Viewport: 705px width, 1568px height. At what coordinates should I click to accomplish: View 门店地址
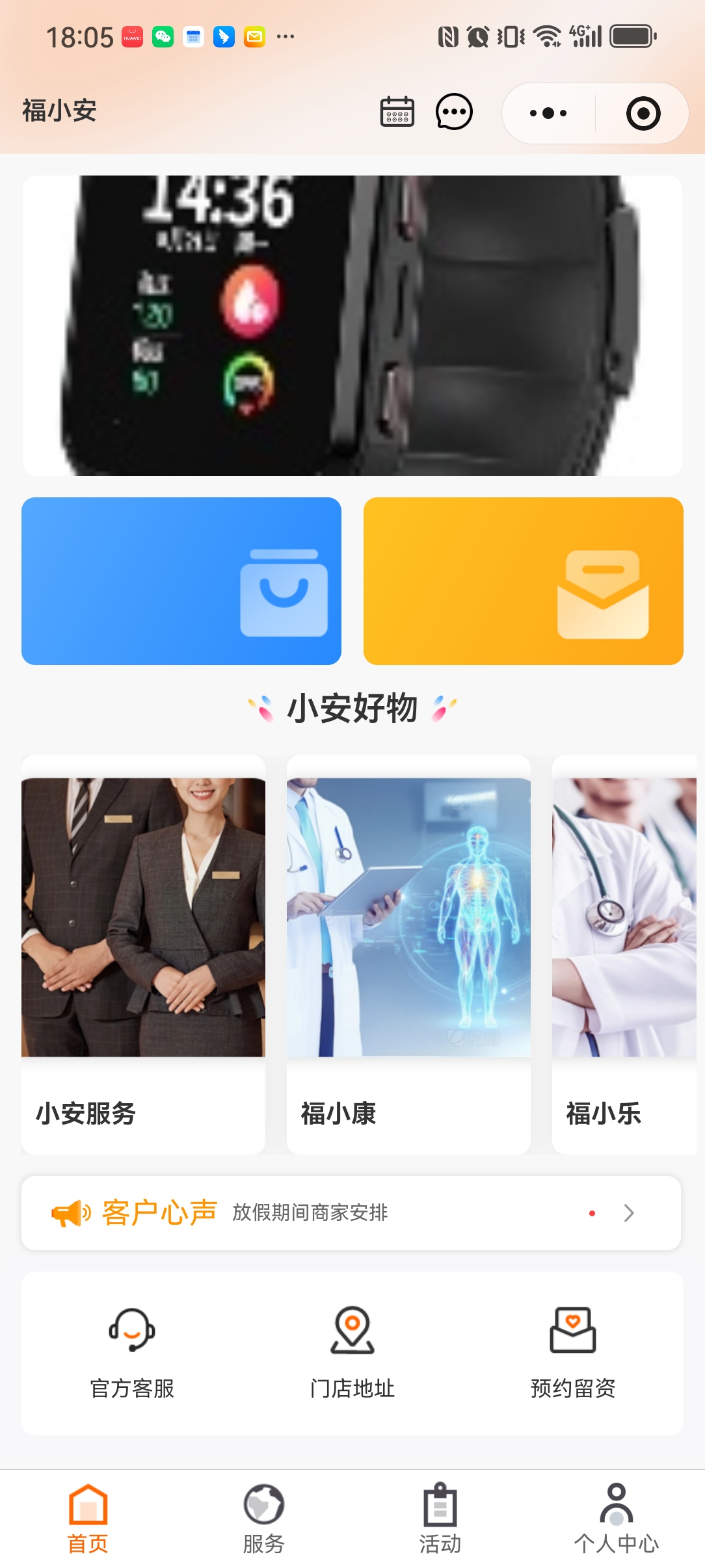[x=352, y=1352]
